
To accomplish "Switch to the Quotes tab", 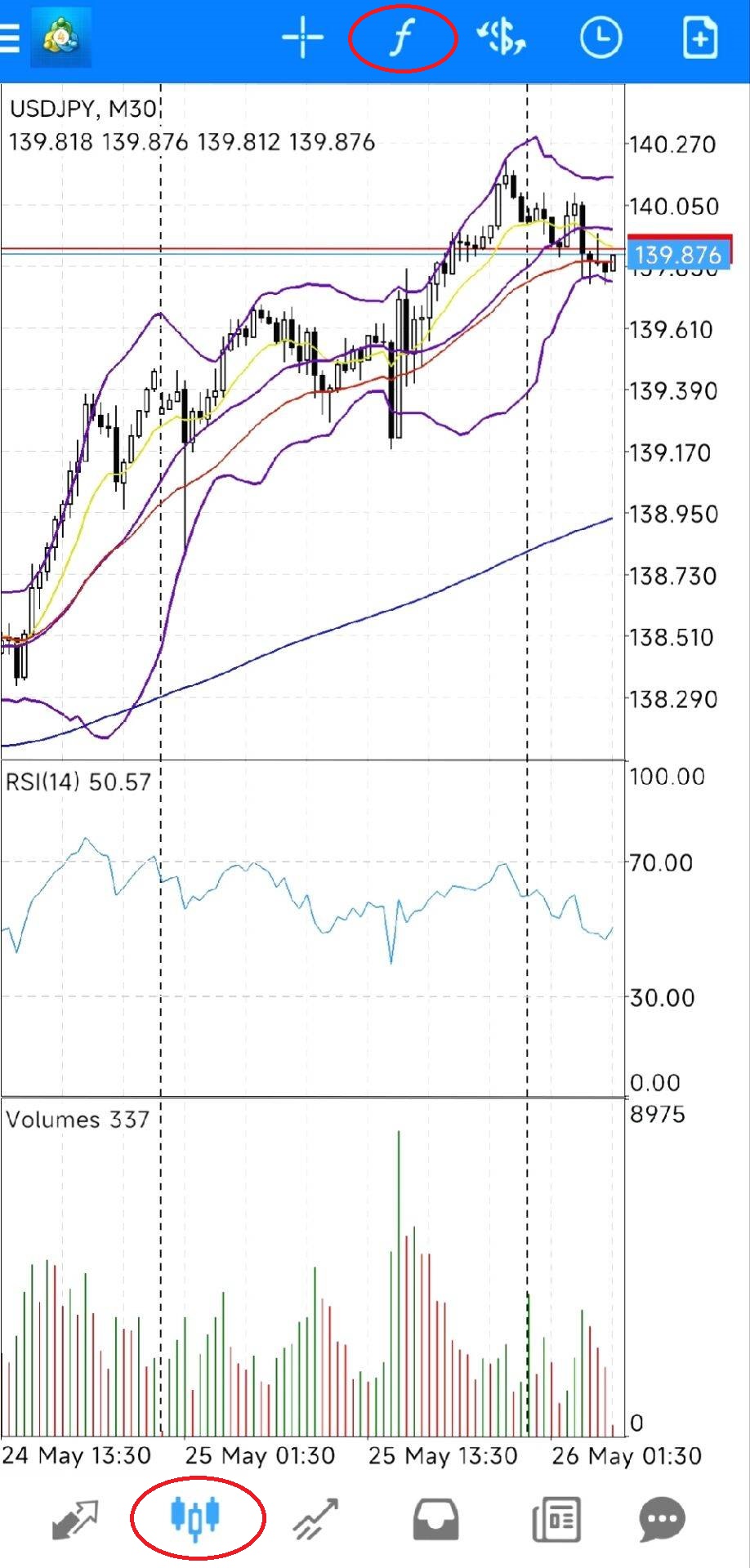I will click(x=74, y=1519).
